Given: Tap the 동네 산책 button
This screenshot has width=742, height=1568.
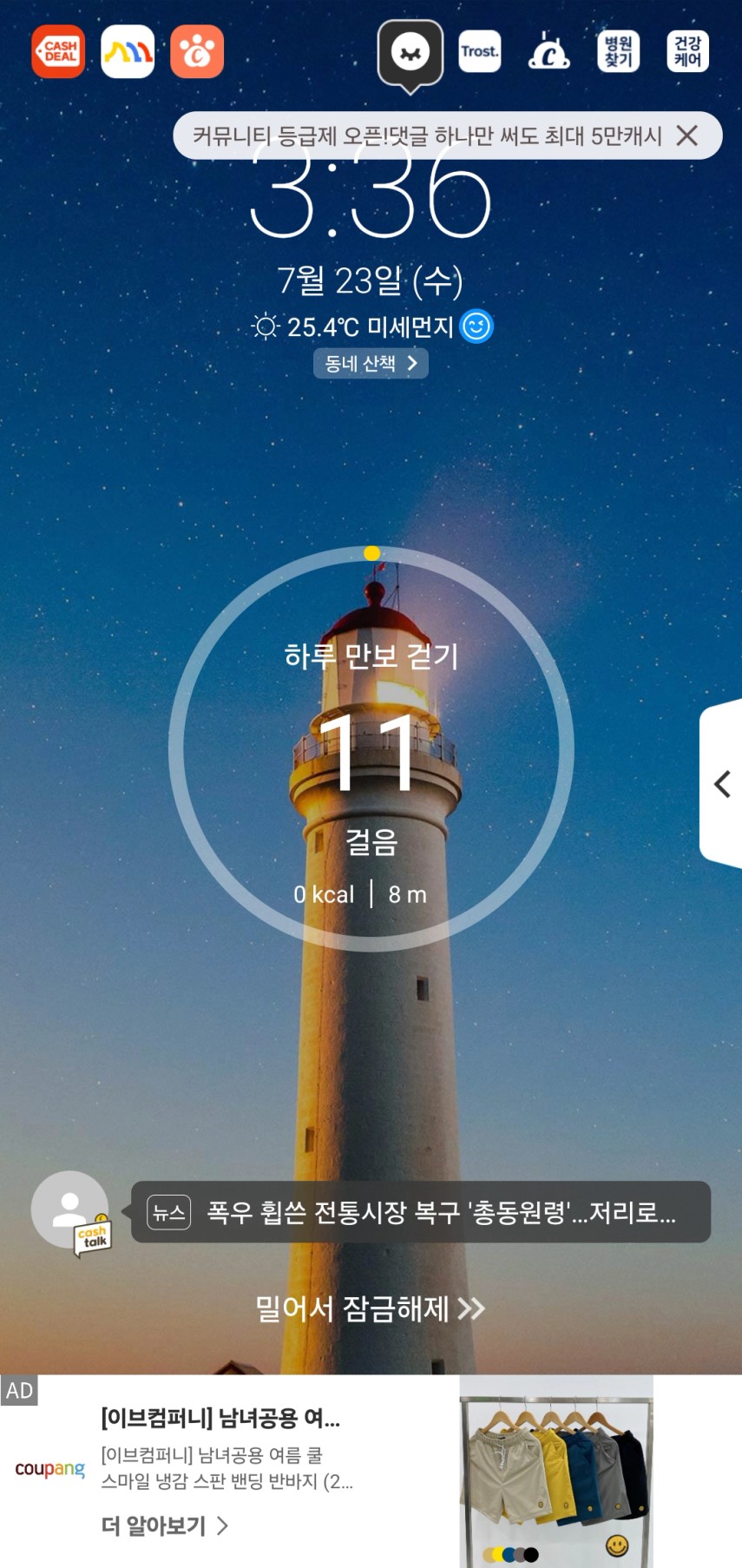Looking at the screenshot, I should pos(371,363).
